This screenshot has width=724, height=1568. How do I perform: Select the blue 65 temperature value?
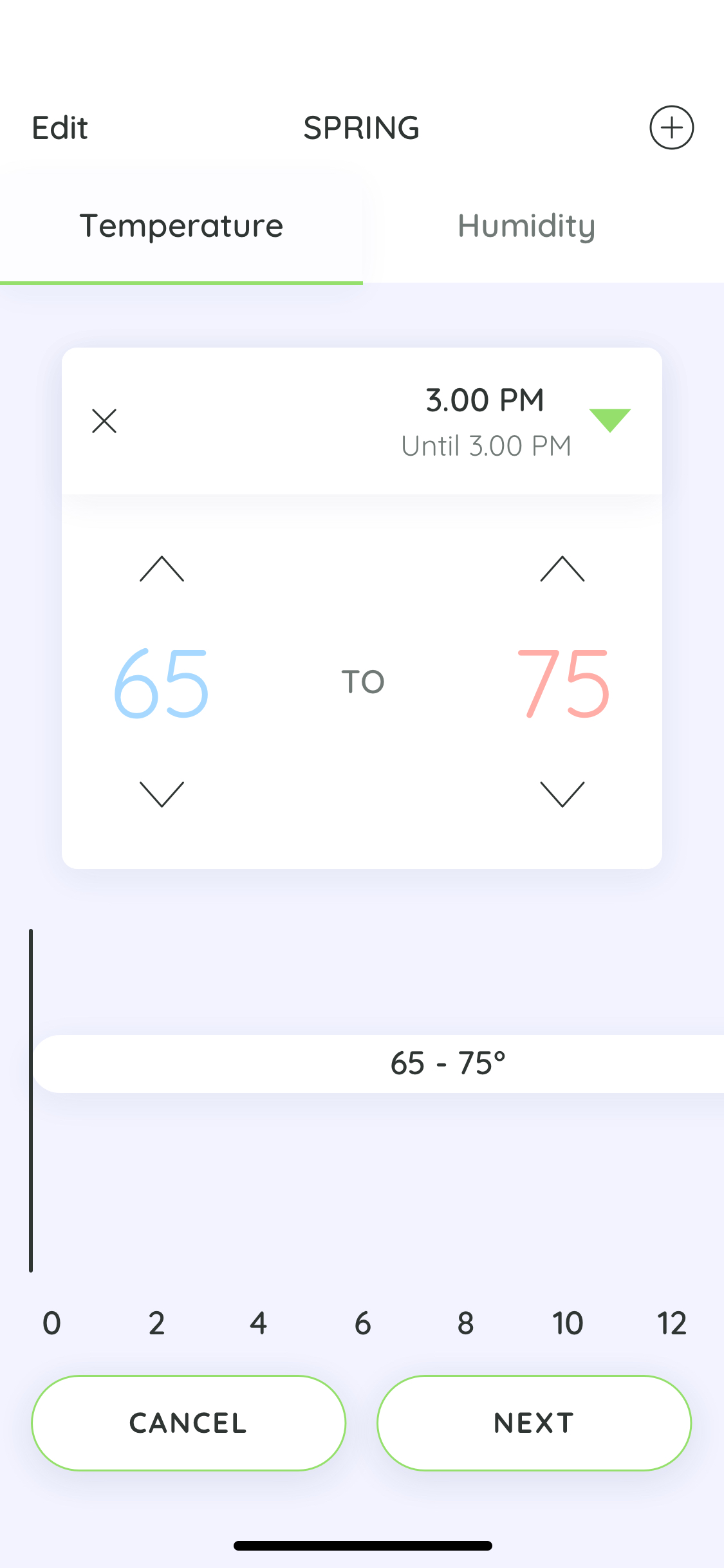point(162,682)
